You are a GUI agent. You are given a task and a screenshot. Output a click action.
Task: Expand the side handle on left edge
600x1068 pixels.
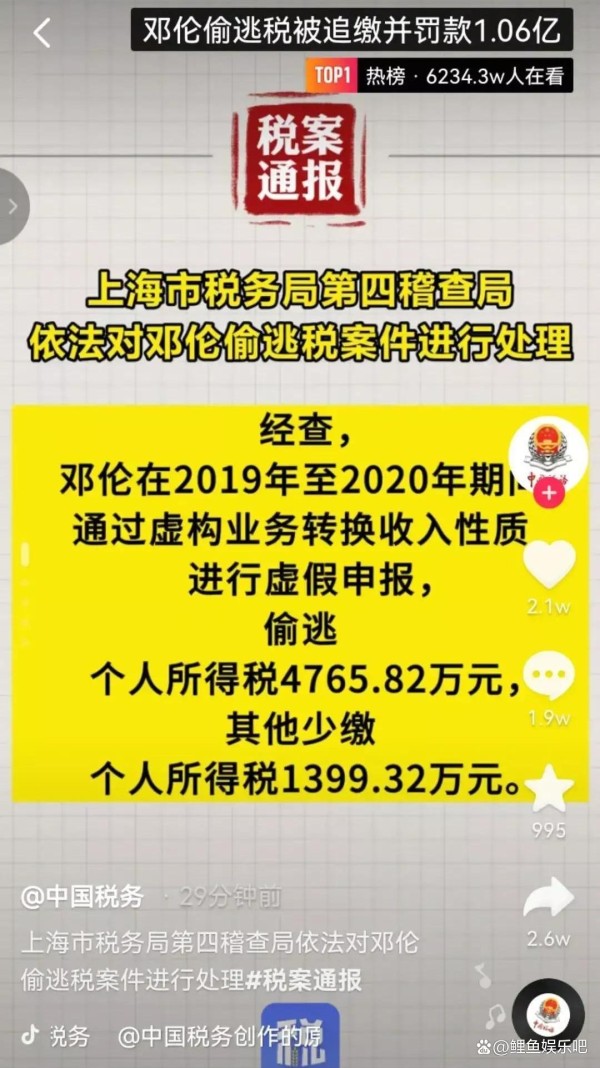point(12,207)
